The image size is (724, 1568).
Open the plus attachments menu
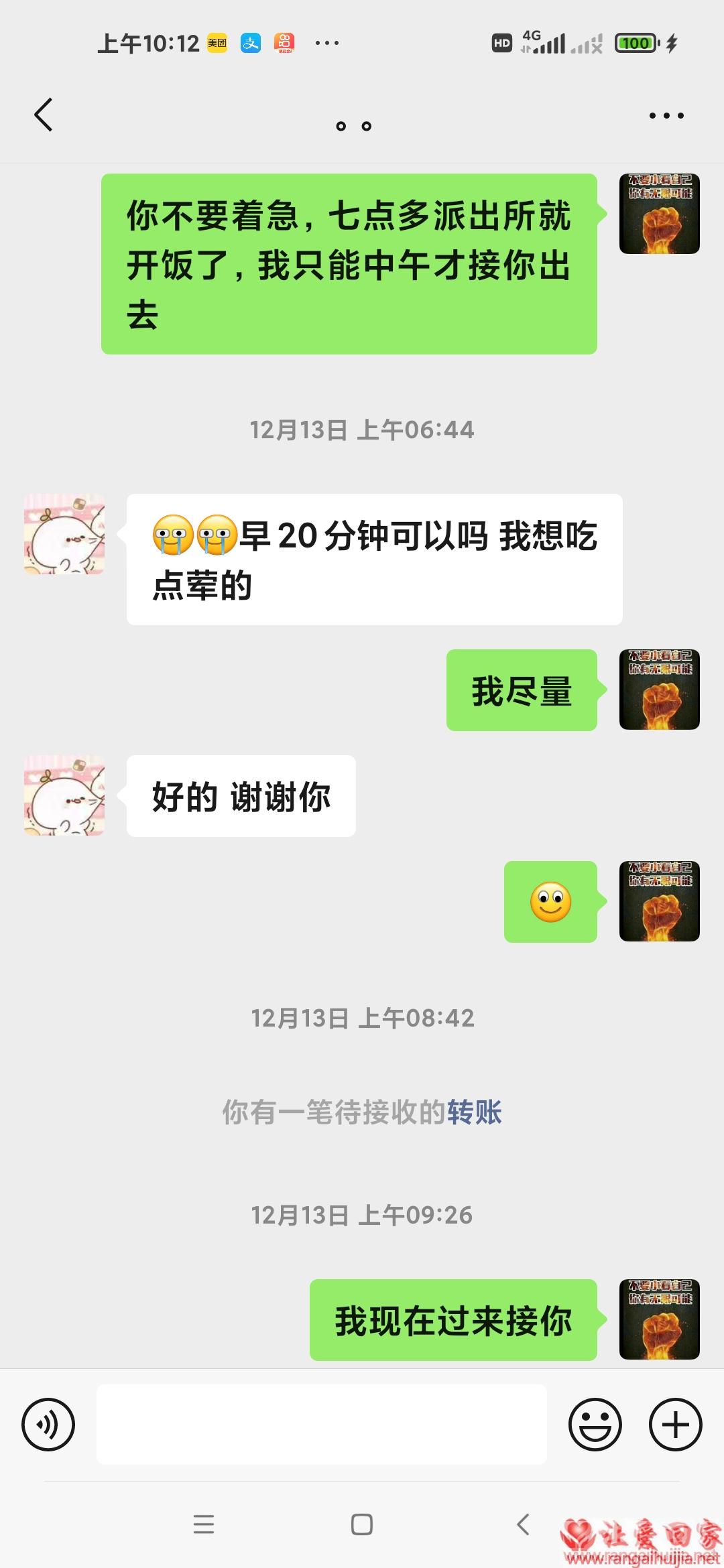click(x=675, y=1425)
